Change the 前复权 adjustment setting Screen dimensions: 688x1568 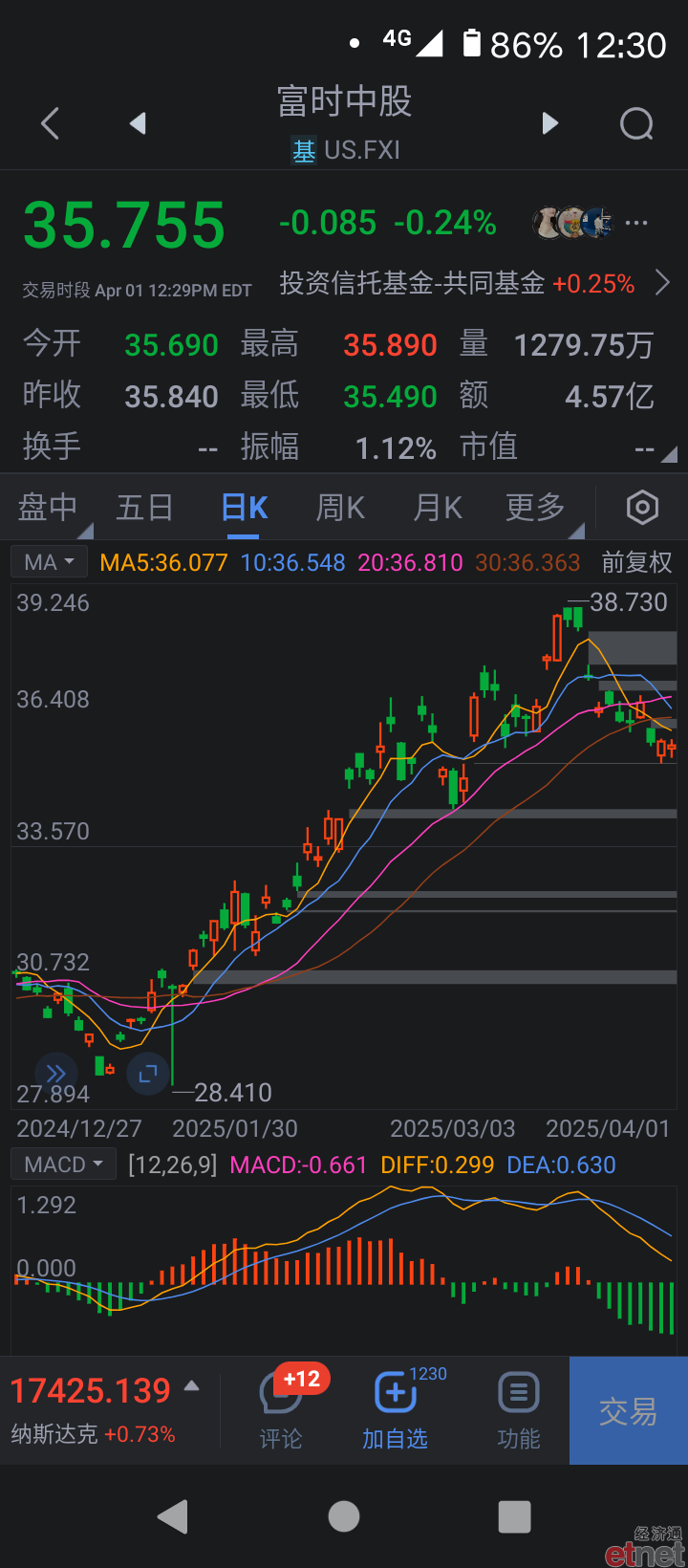click(x=636, y=562)
